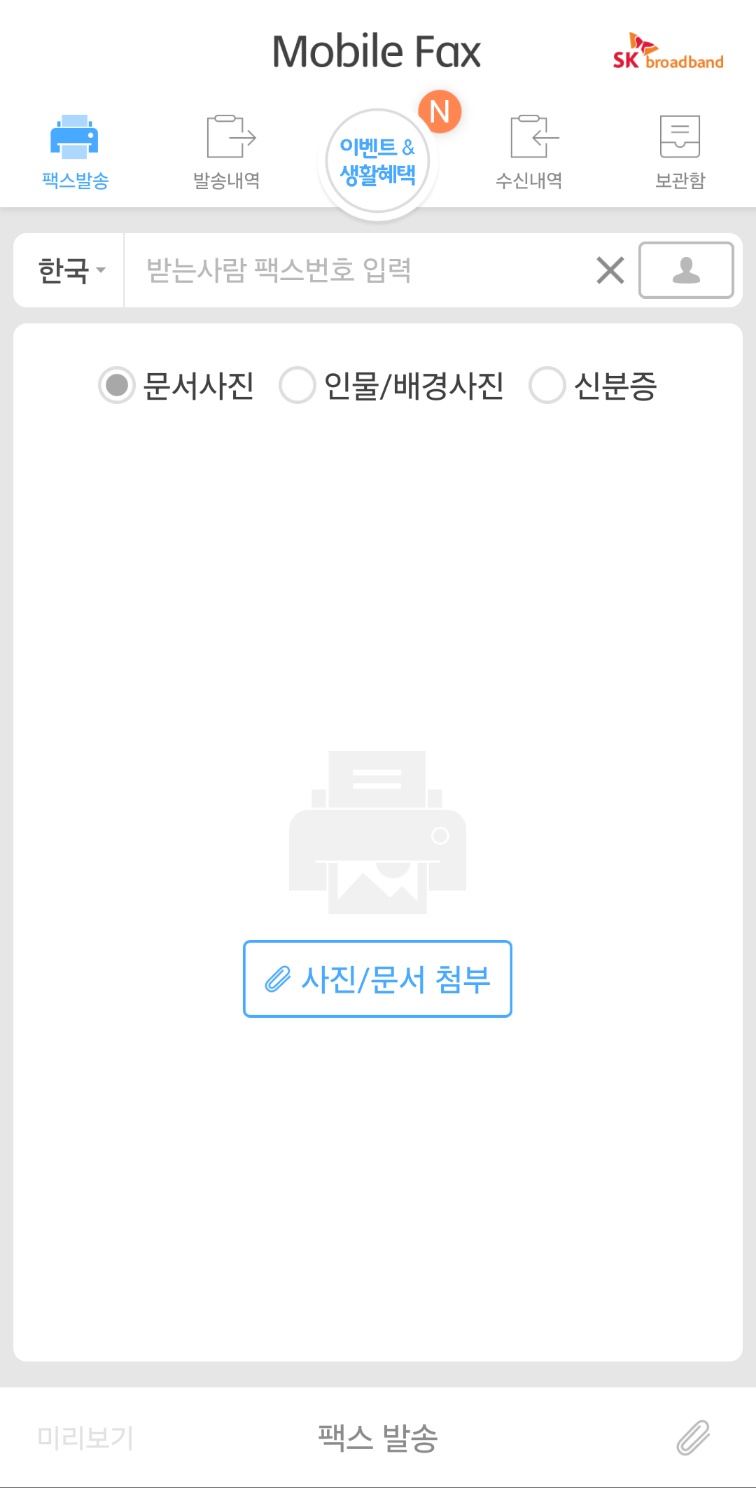
Task: Switch to the 수신내역 tab
Action: [x=530, y=152]
